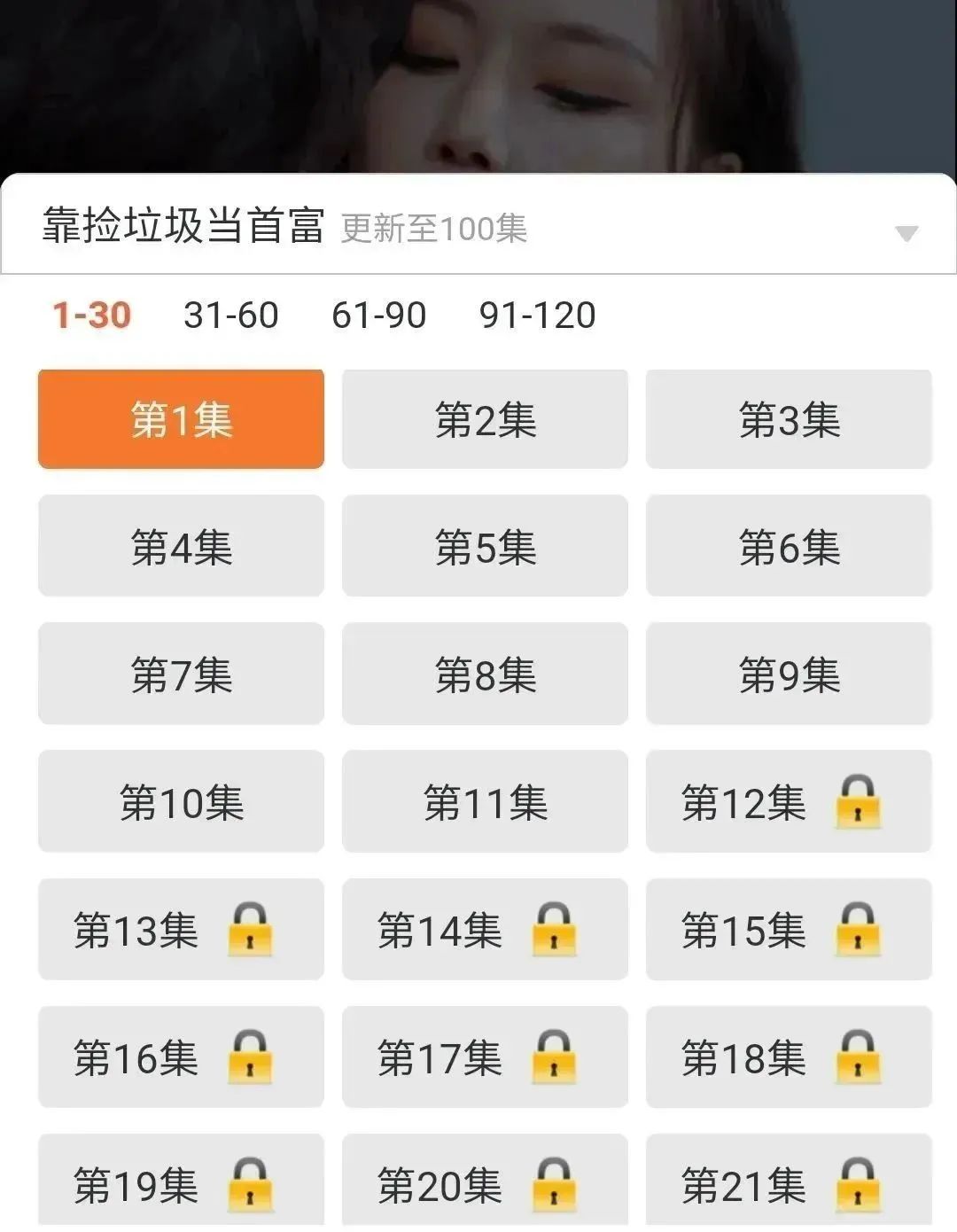Open episode 第5集
Image resolution: width=957 pixels, height=1232 pixels.
coord(484,546)
